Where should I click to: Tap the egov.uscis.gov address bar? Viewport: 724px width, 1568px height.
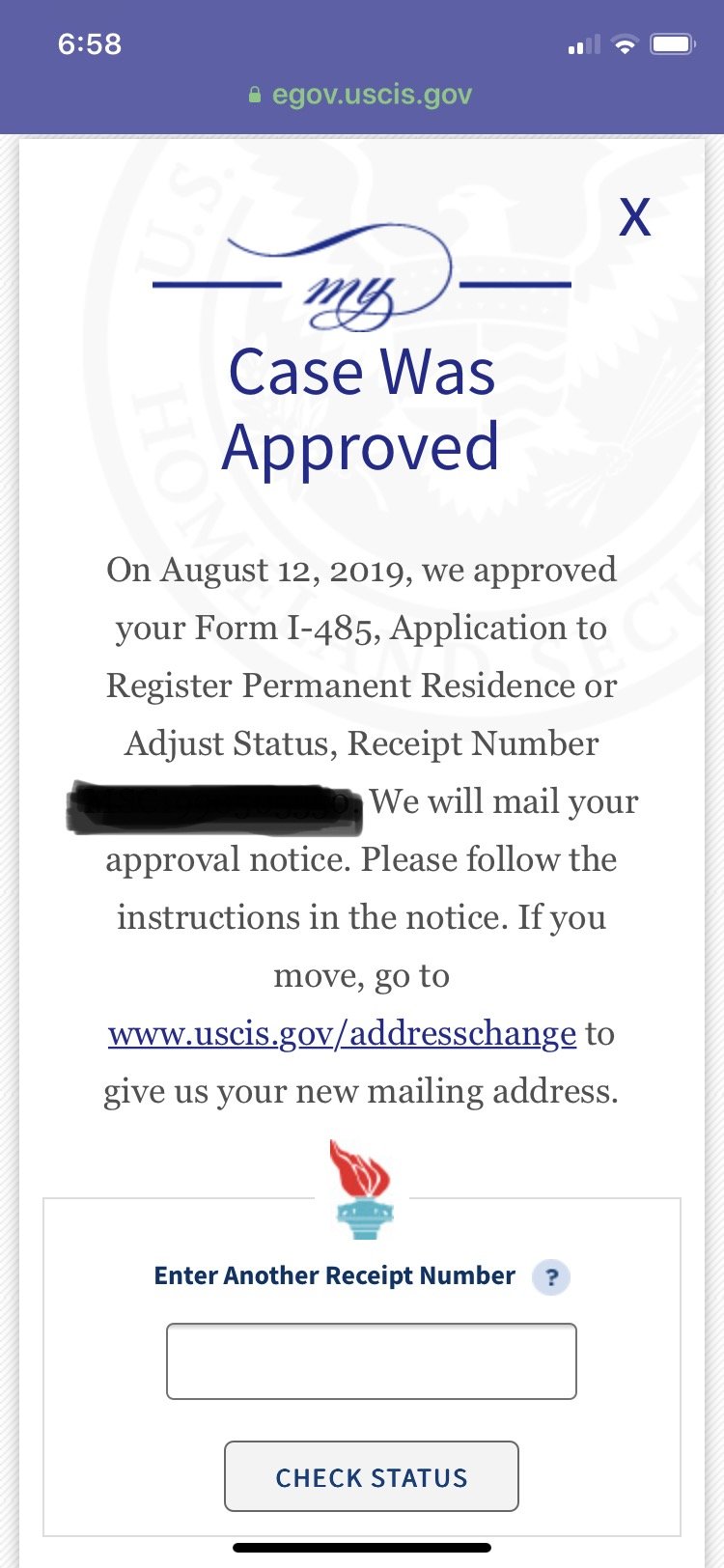point(361,95)
